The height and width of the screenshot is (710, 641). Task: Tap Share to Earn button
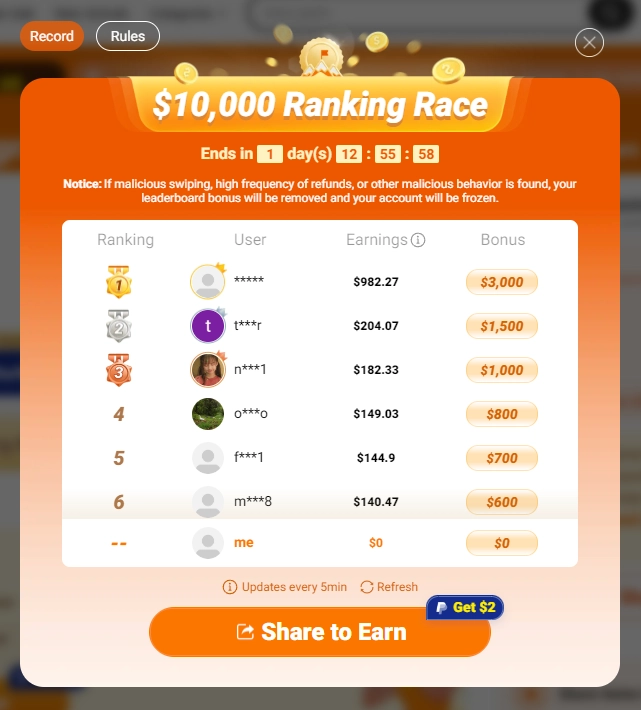coord(320,632)
